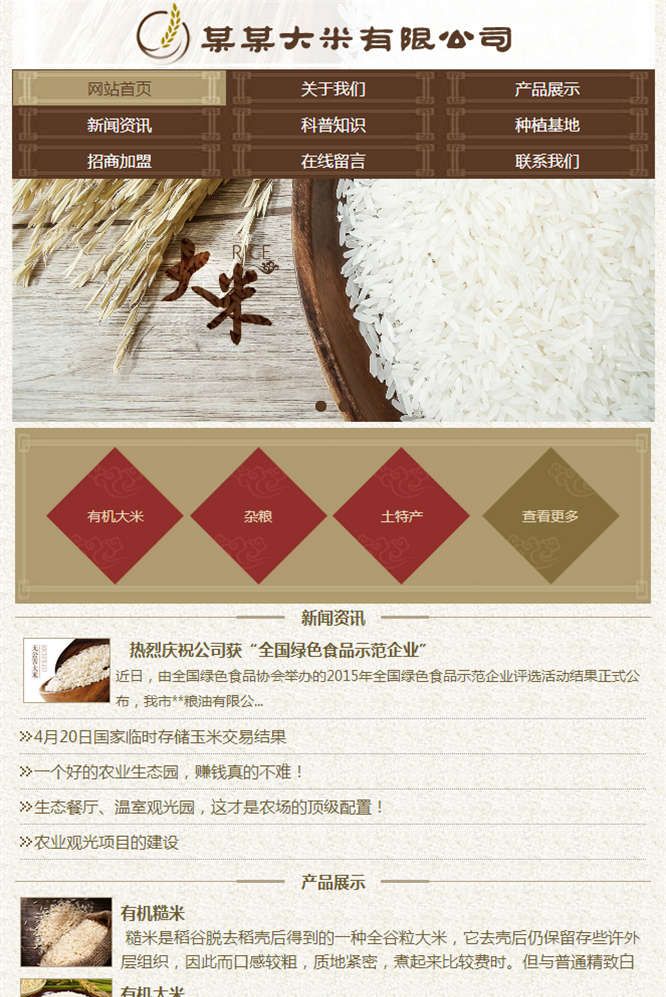
Task: Select 科普知识 menu item
Action: [x=333, y=125]
